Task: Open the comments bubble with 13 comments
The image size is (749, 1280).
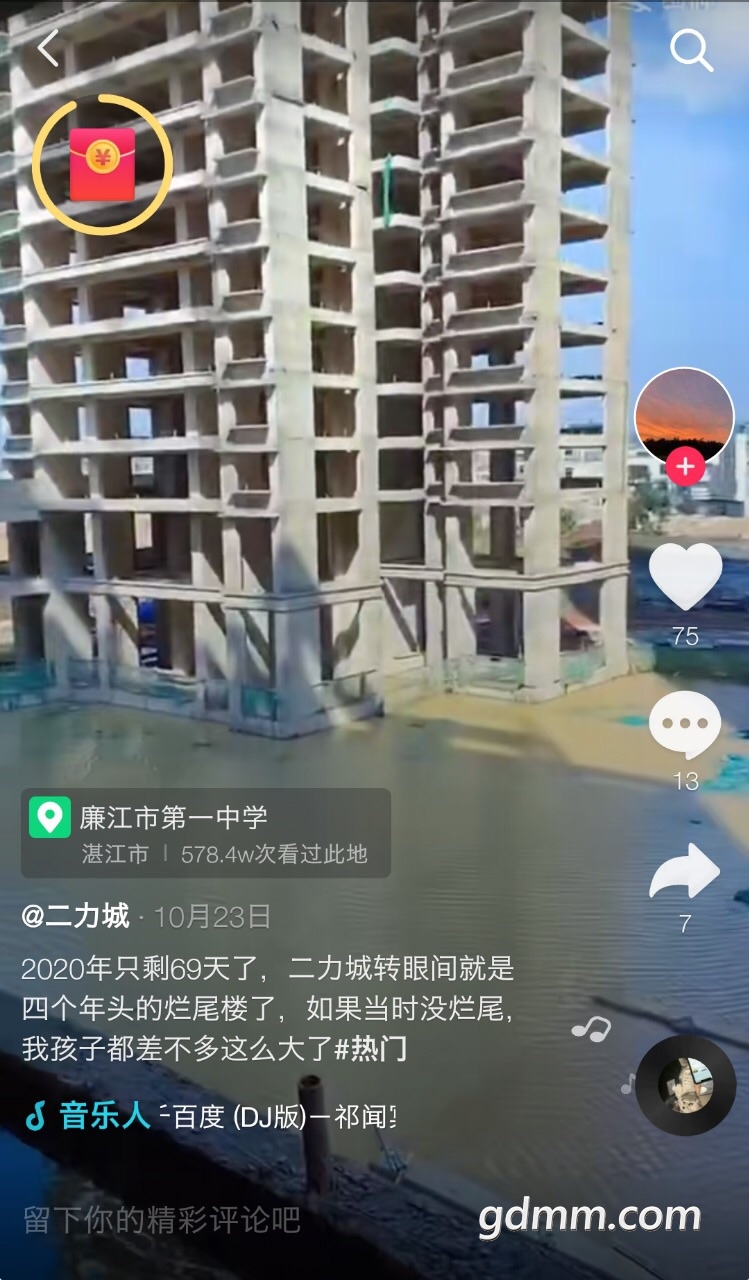Action: click(685, 726)
